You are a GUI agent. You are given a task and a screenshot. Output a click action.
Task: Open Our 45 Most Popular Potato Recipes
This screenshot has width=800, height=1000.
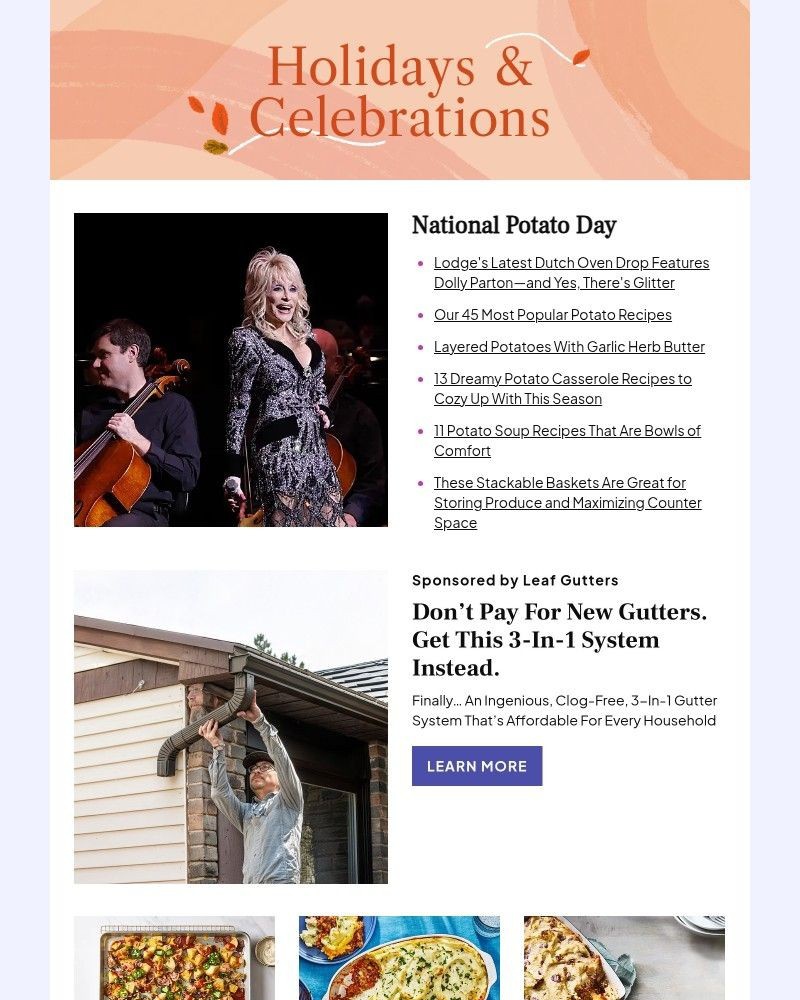(552, 314)
